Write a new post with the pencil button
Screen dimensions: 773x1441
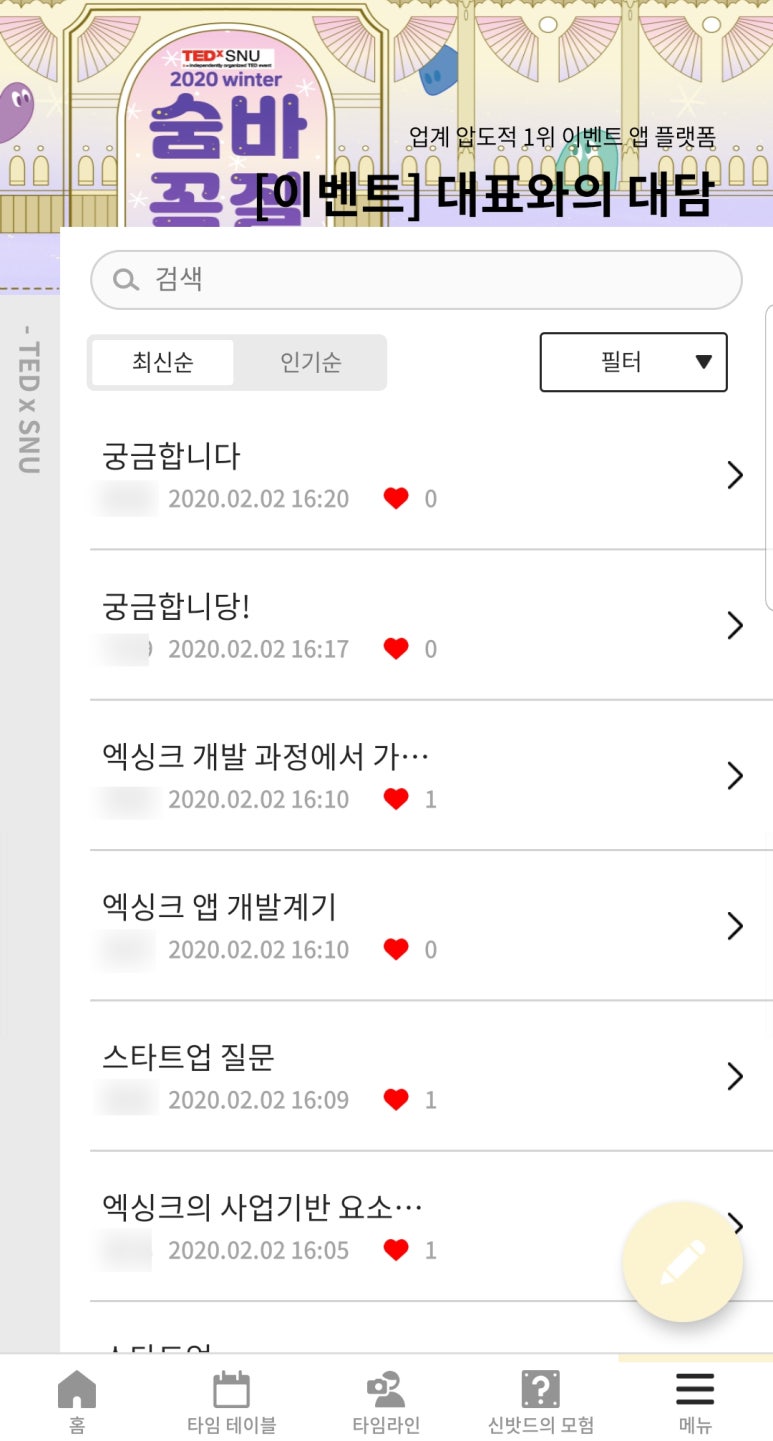tap(683, 1262)
